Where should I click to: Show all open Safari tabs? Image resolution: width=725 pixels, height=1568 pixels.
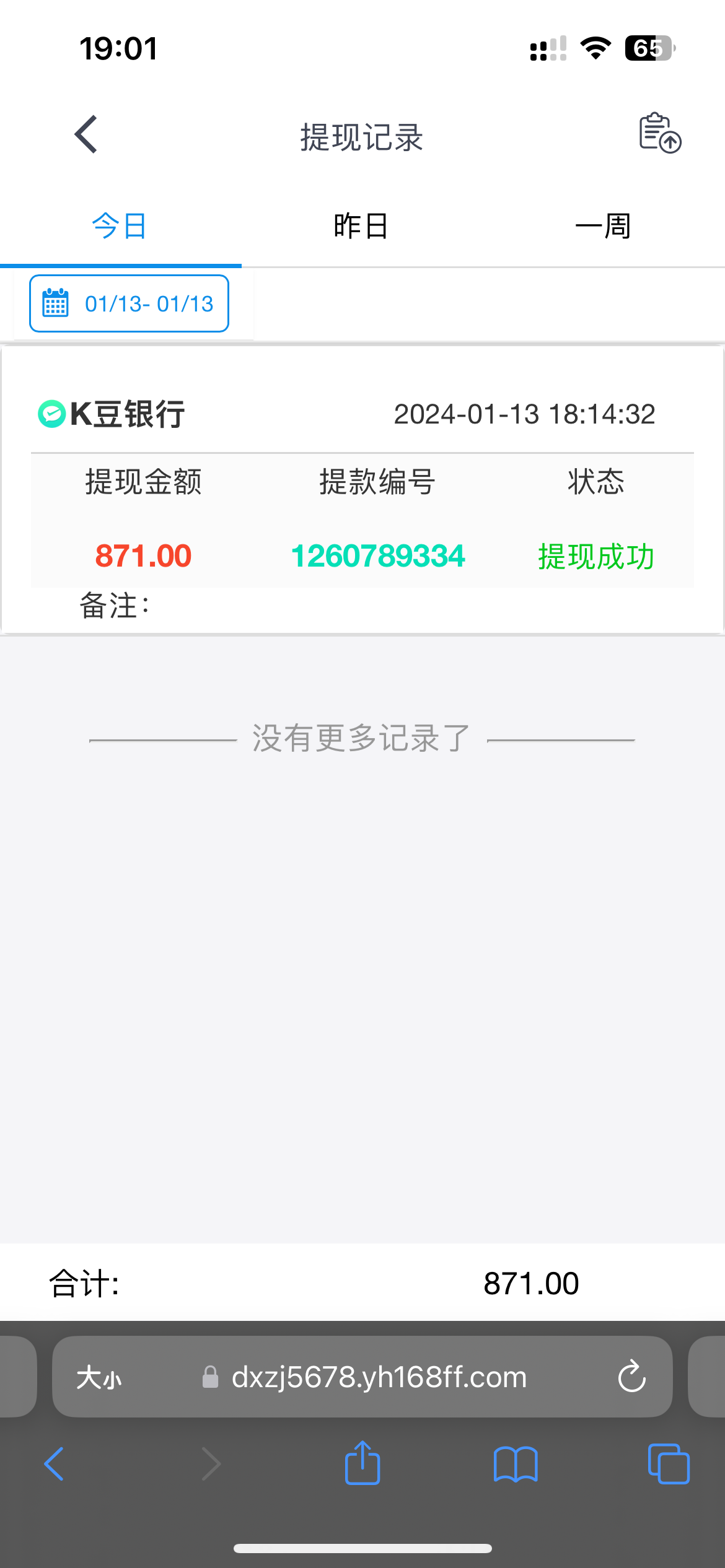click(669, 1464)
